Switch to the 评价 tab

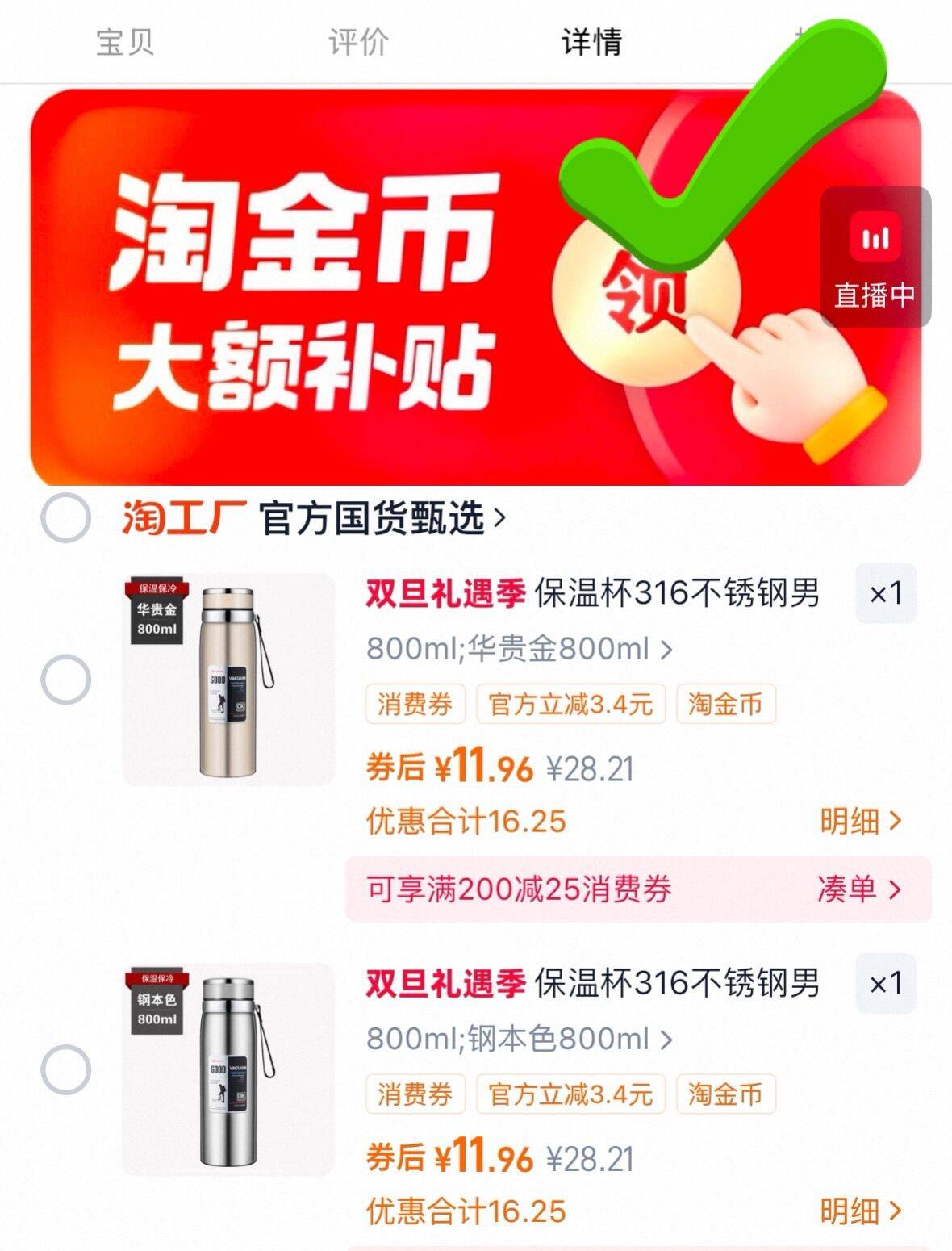[358, 42]
